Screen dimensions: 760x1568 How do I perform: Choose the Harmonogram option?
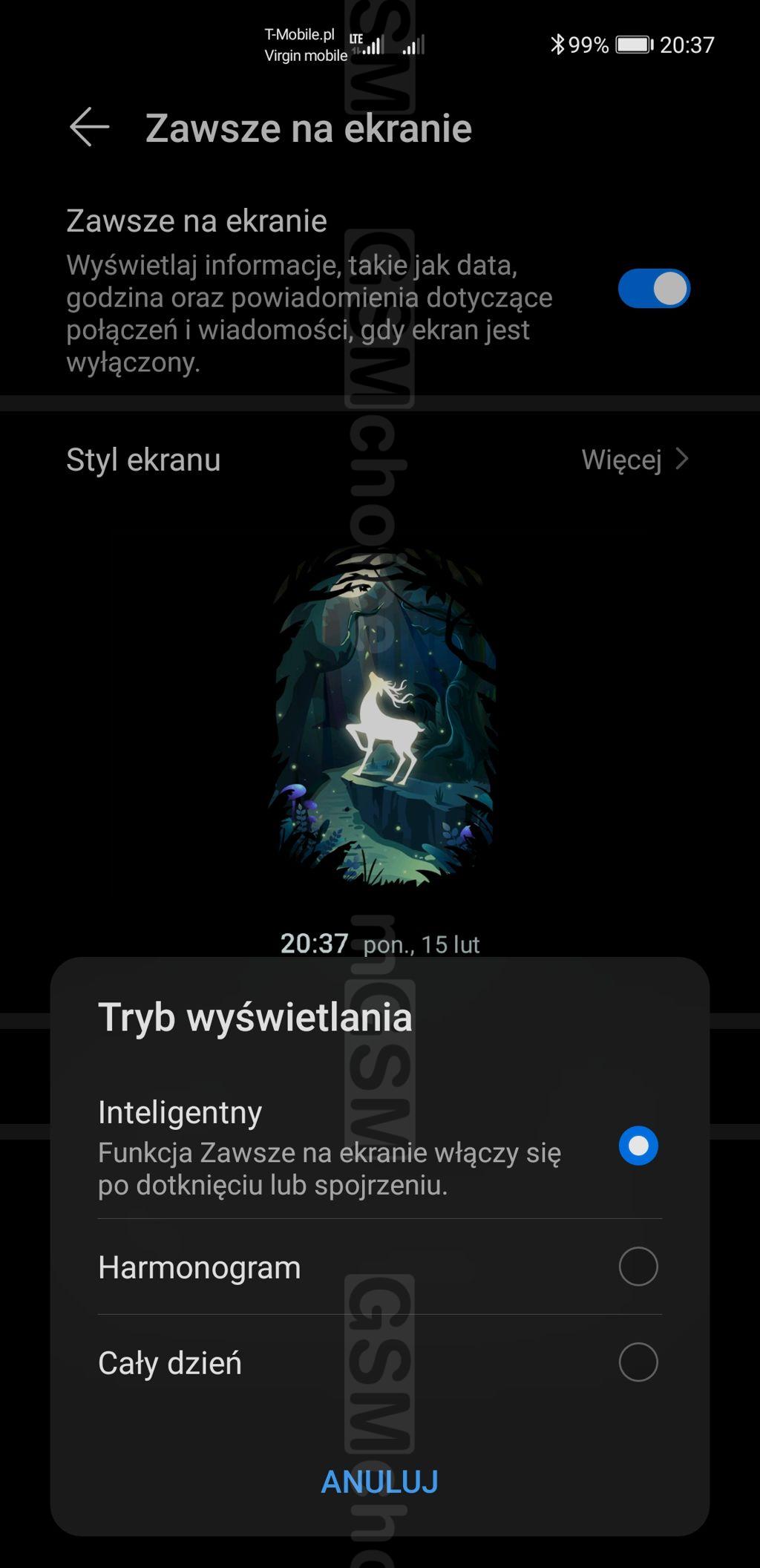pyautogui.click(x=638, y=1267)
